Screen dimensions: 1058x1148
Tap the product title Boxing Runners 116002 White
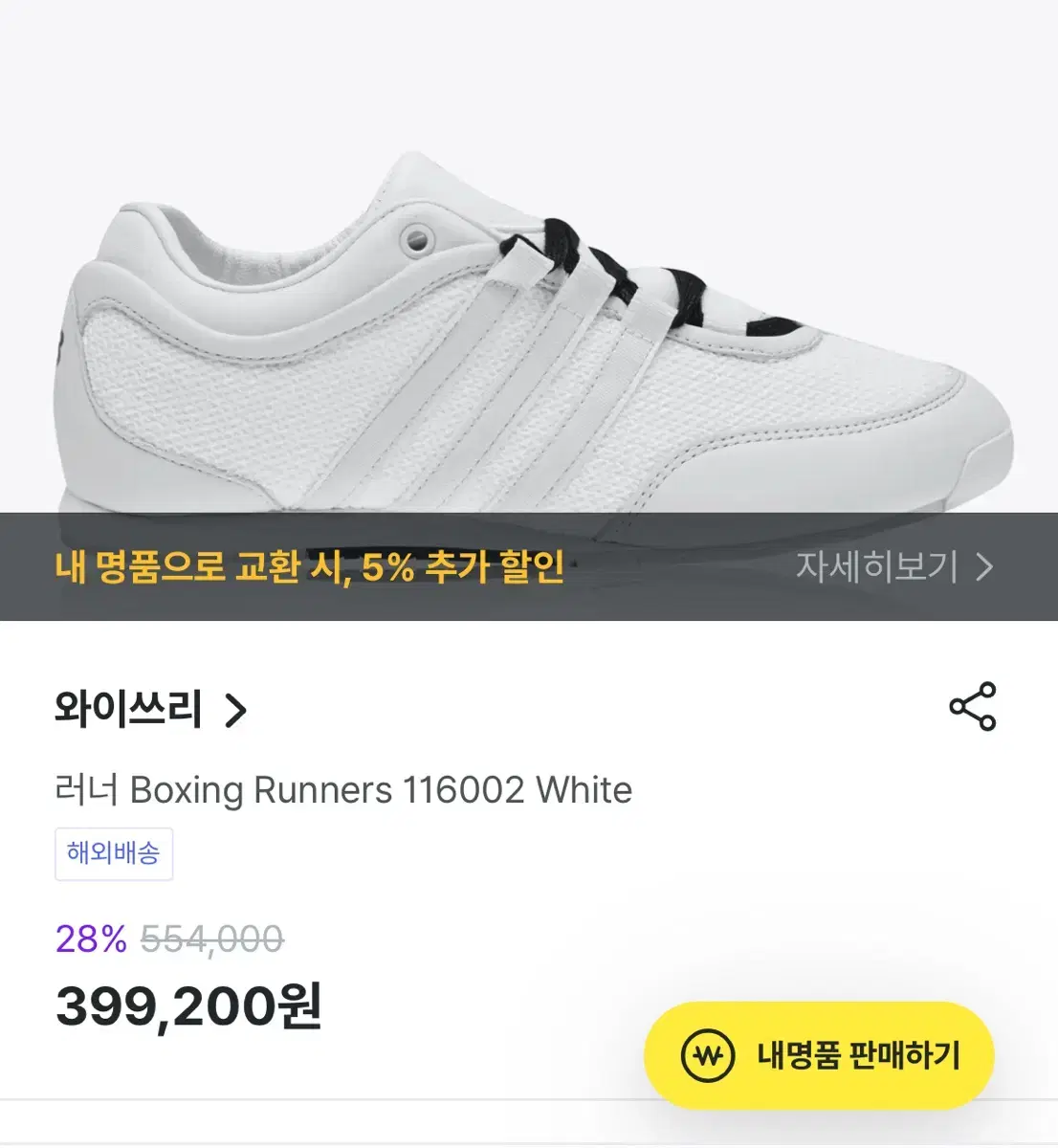[x=342, y=790]
